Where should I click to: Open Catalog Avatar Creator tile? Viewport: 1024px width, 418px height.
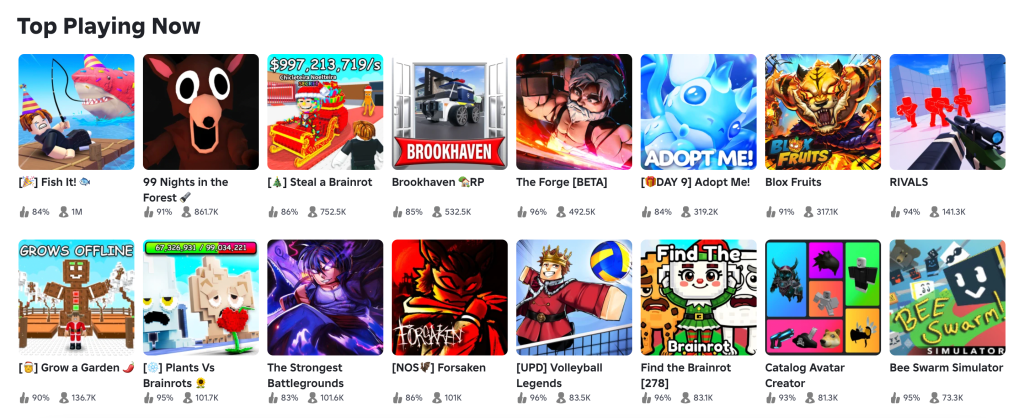823,297
